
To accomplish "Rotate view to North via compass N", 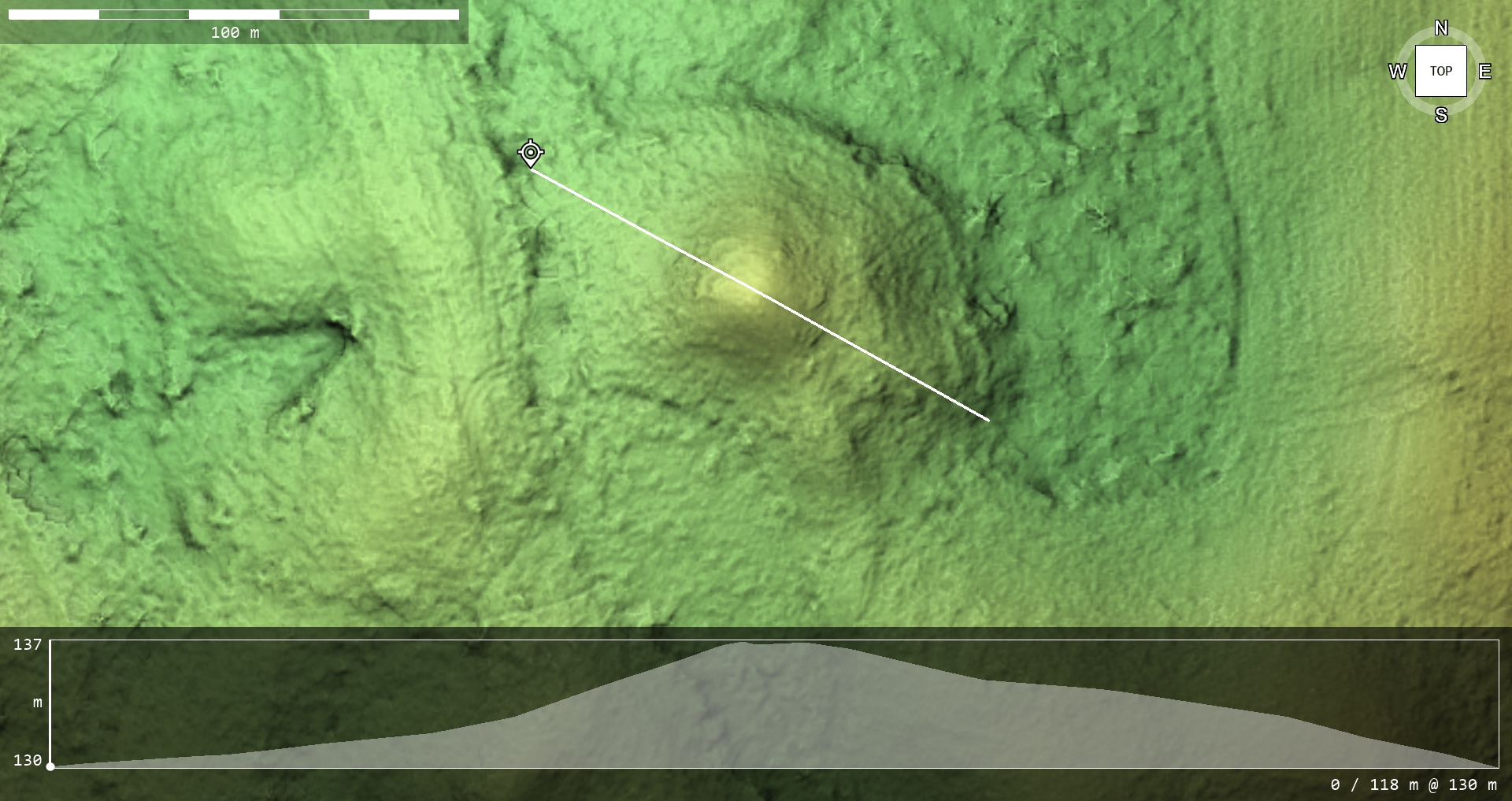I will click(1440, 28).
